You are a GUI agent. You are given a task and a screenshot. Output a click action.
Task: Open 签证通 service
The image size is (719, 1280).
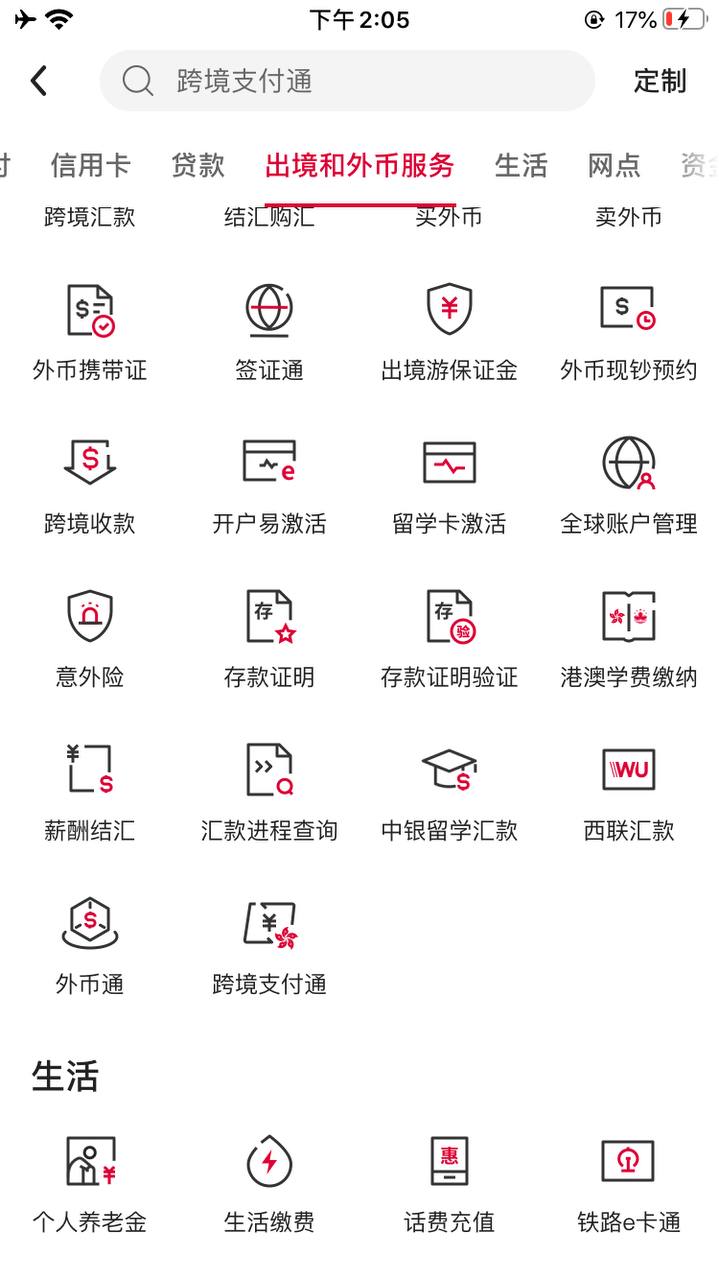(x=269, y=332)
